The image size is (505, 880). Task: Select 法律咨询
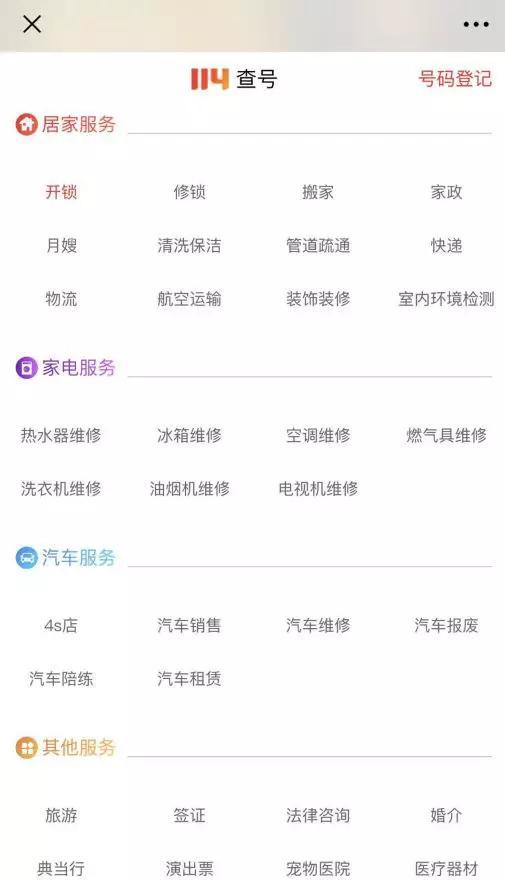(318, 814)
